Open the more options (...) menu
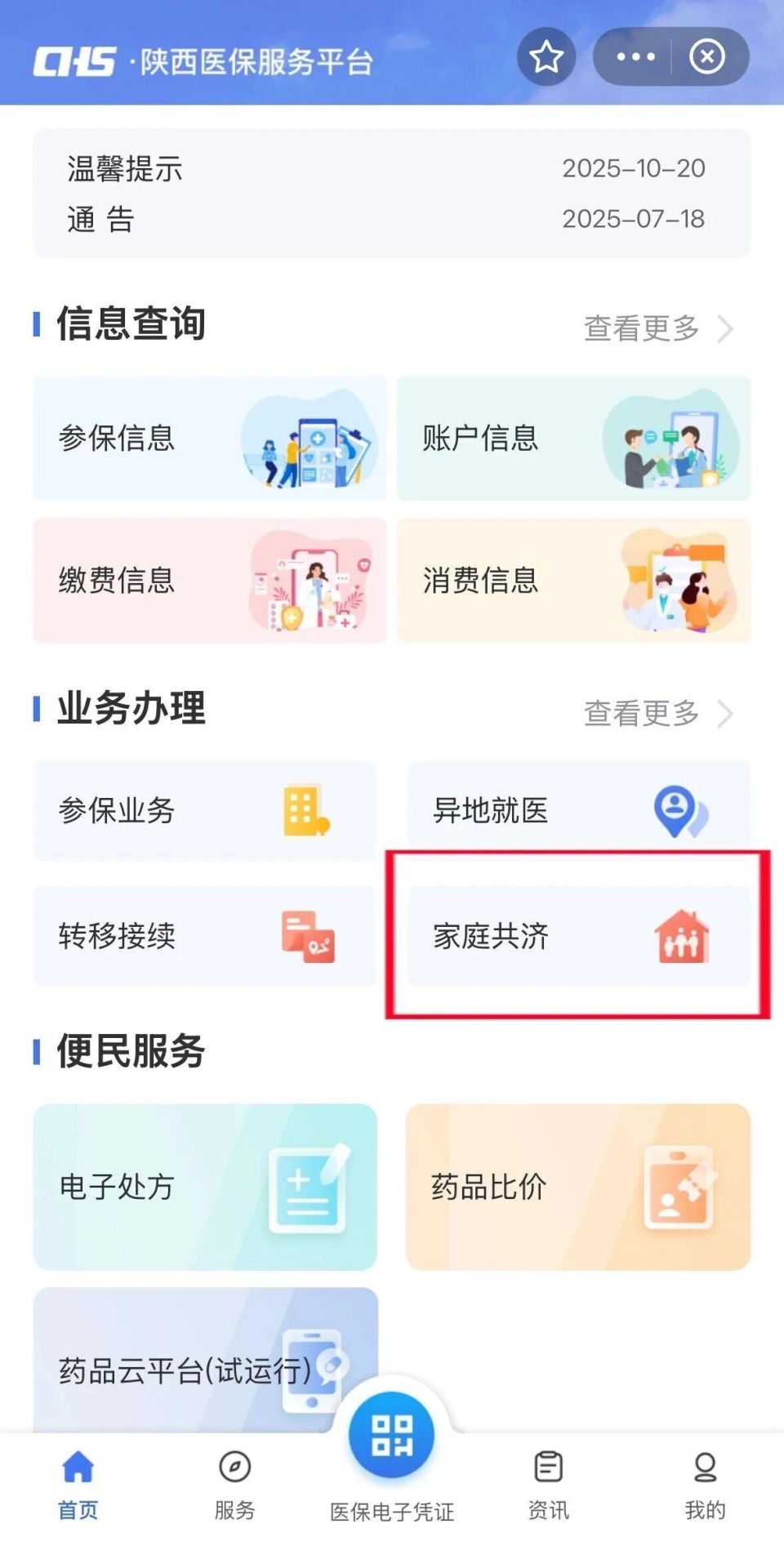The height and width of the screenshot is (1564, 784). [x=635, y=56]
